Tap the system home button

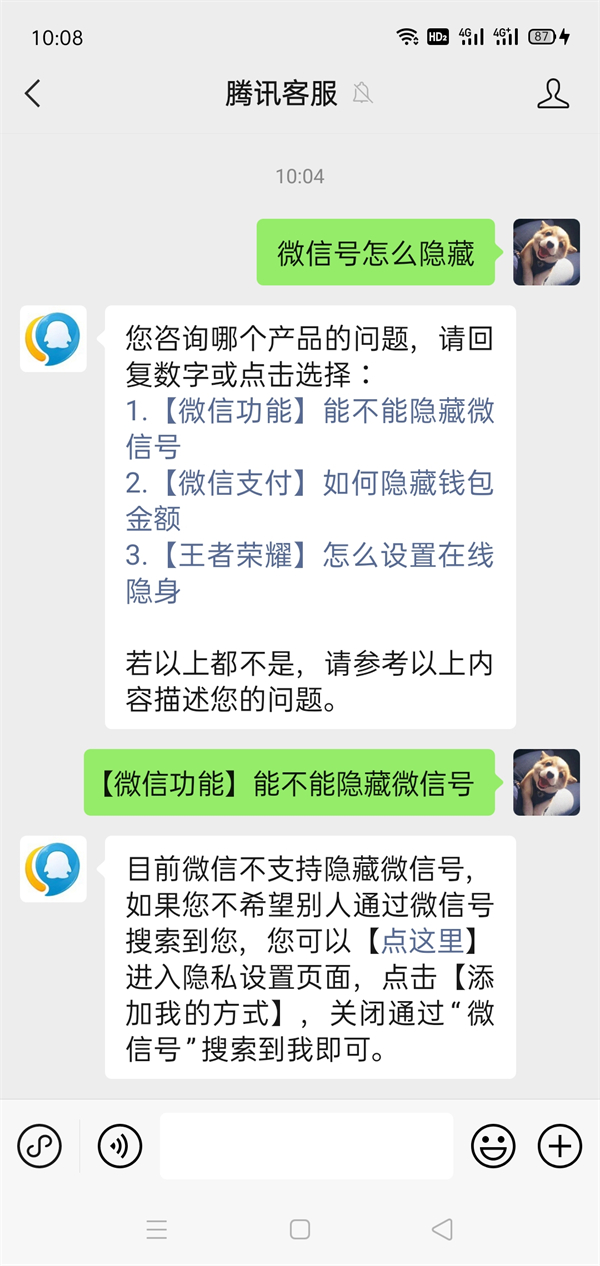point(300,1229)
